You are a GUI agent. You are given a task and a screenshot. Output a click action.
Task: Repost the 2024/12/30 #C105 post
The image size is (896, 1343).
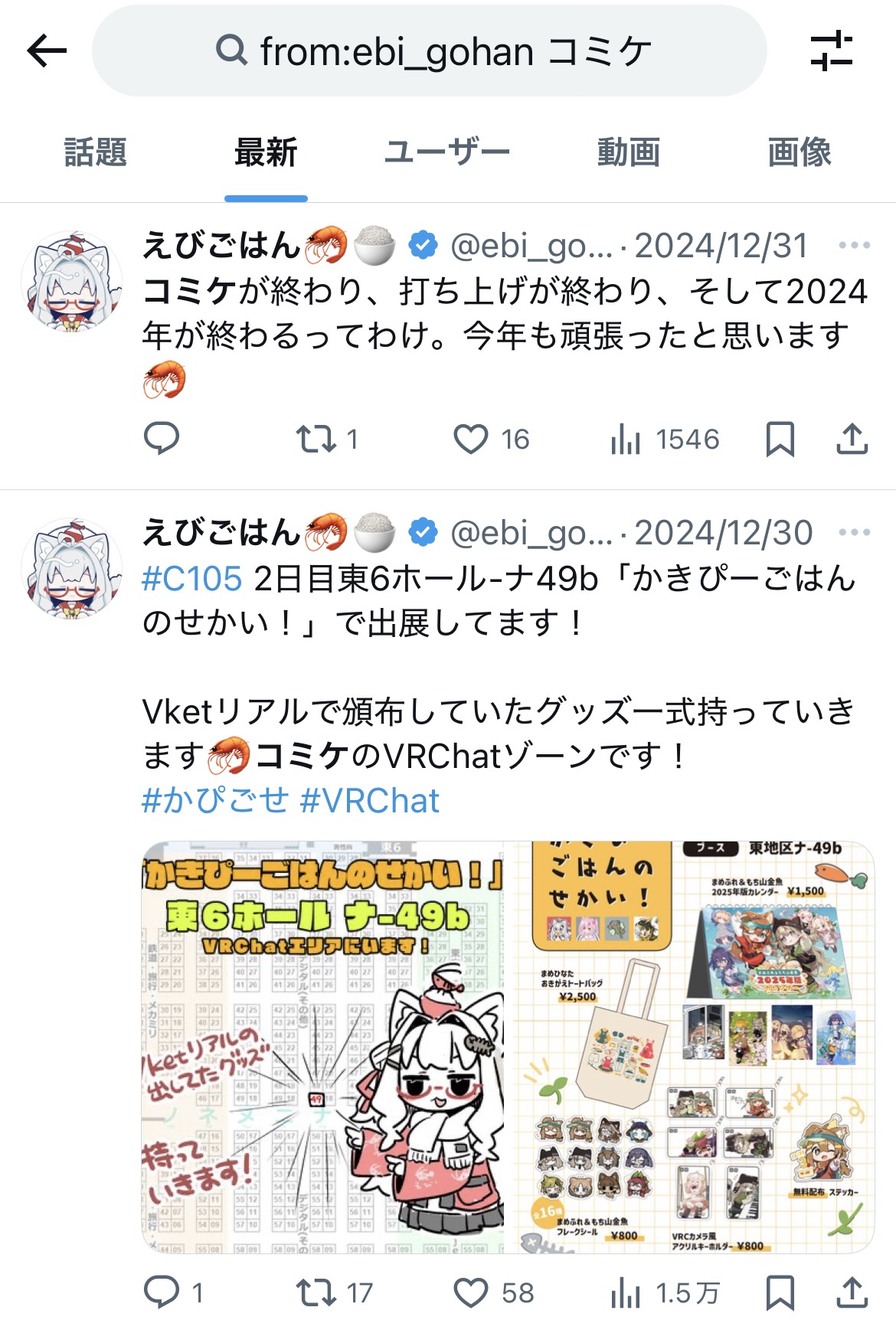pos(316,1293)
